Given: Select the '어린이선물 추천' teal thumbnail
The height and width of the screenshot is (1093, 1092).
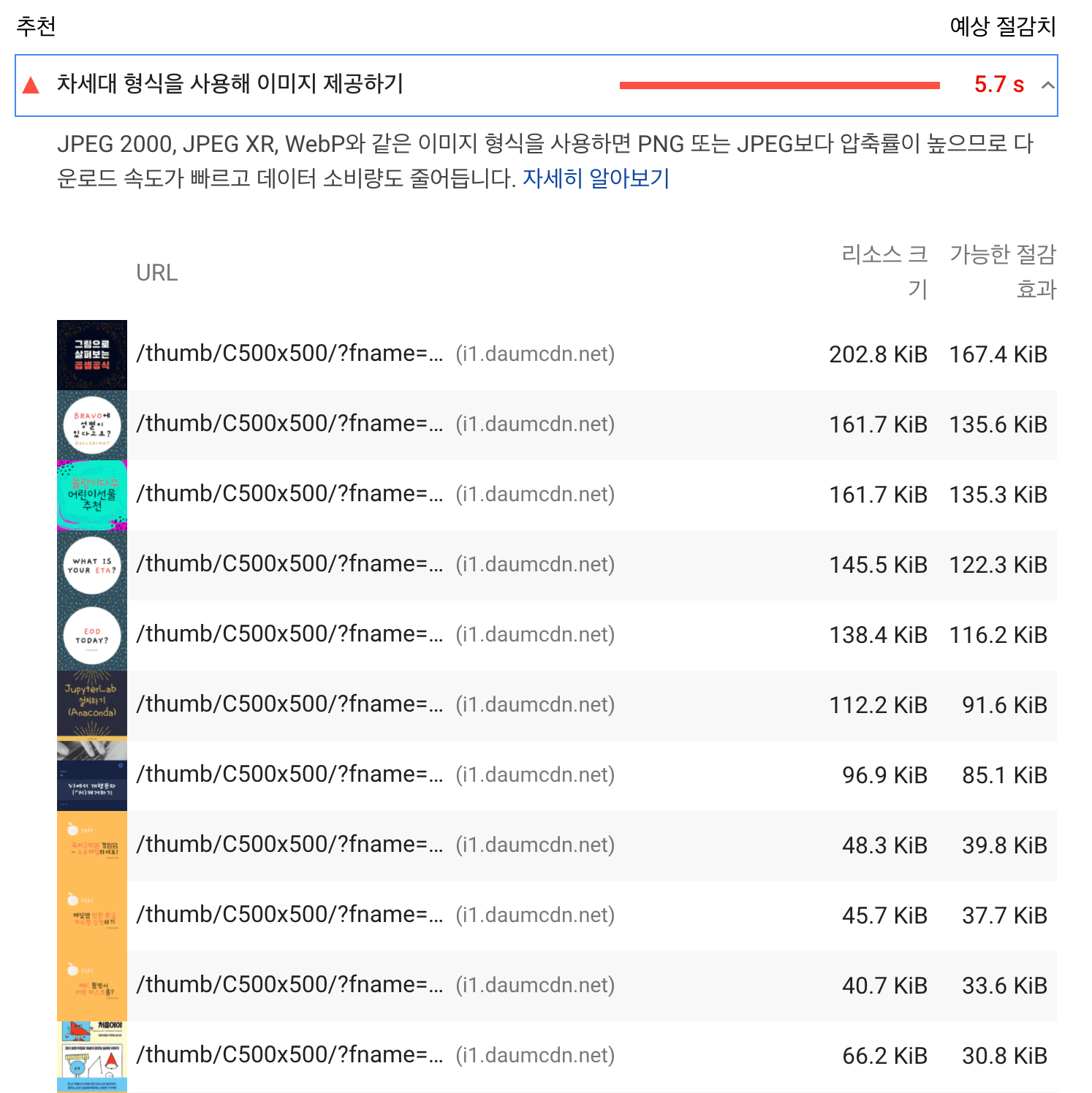Looking at the screenshot, I should point(92,495).
